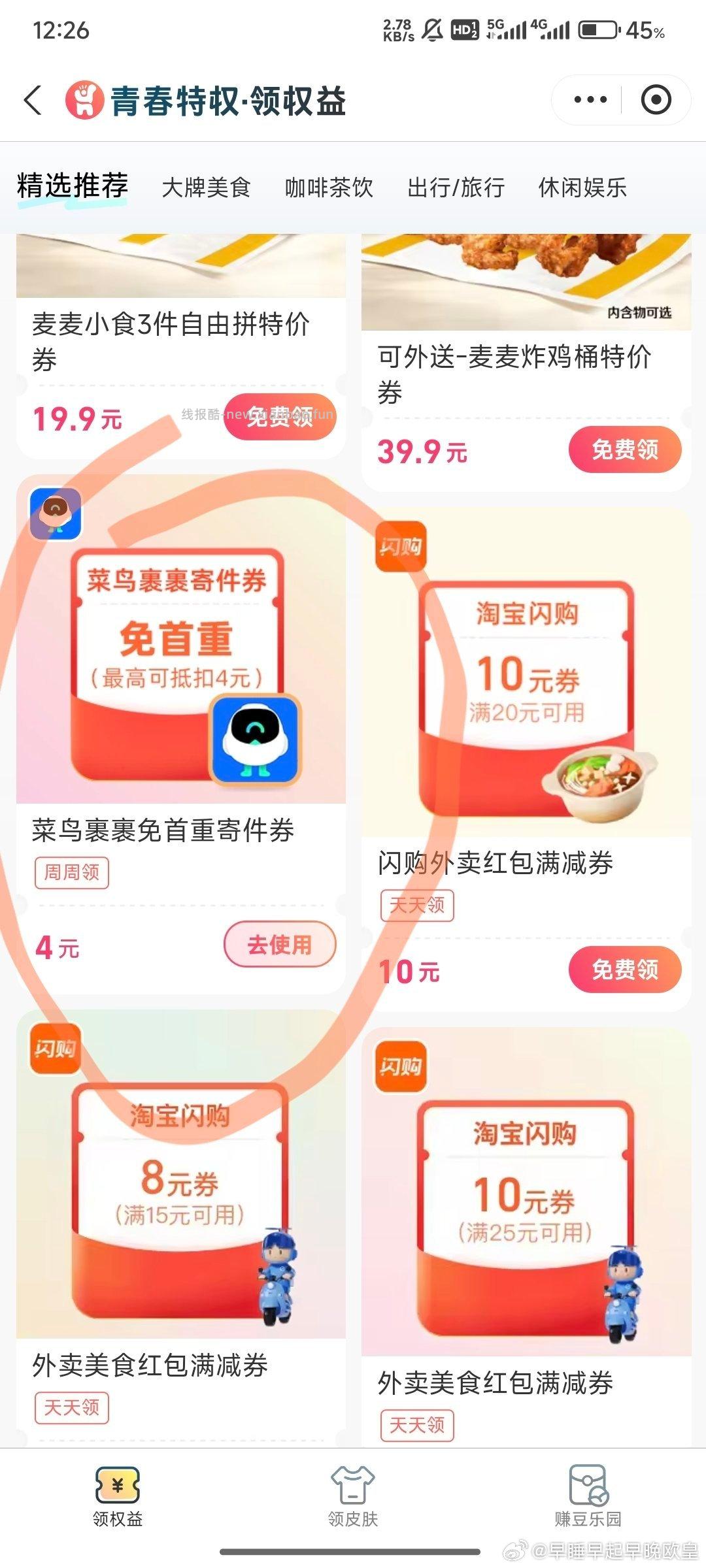
Task: Go back with the left arrow
Action: (34, 99)
